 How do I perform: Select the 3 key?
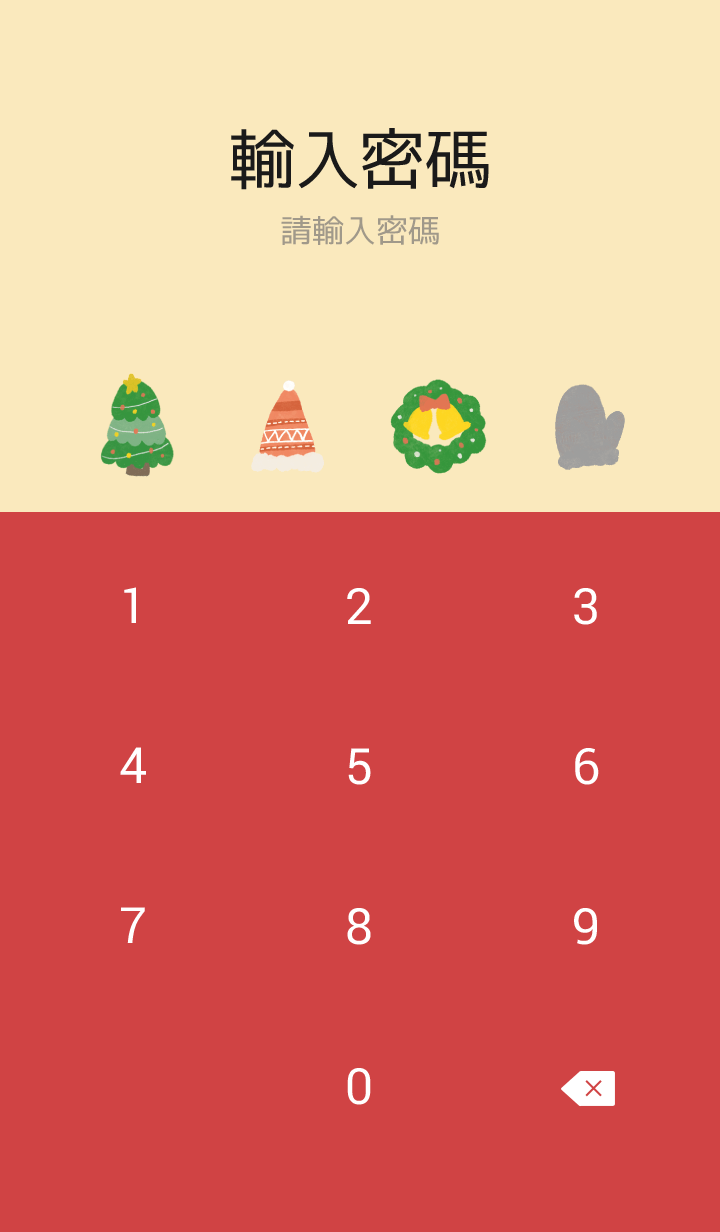(x=586, y=607)
